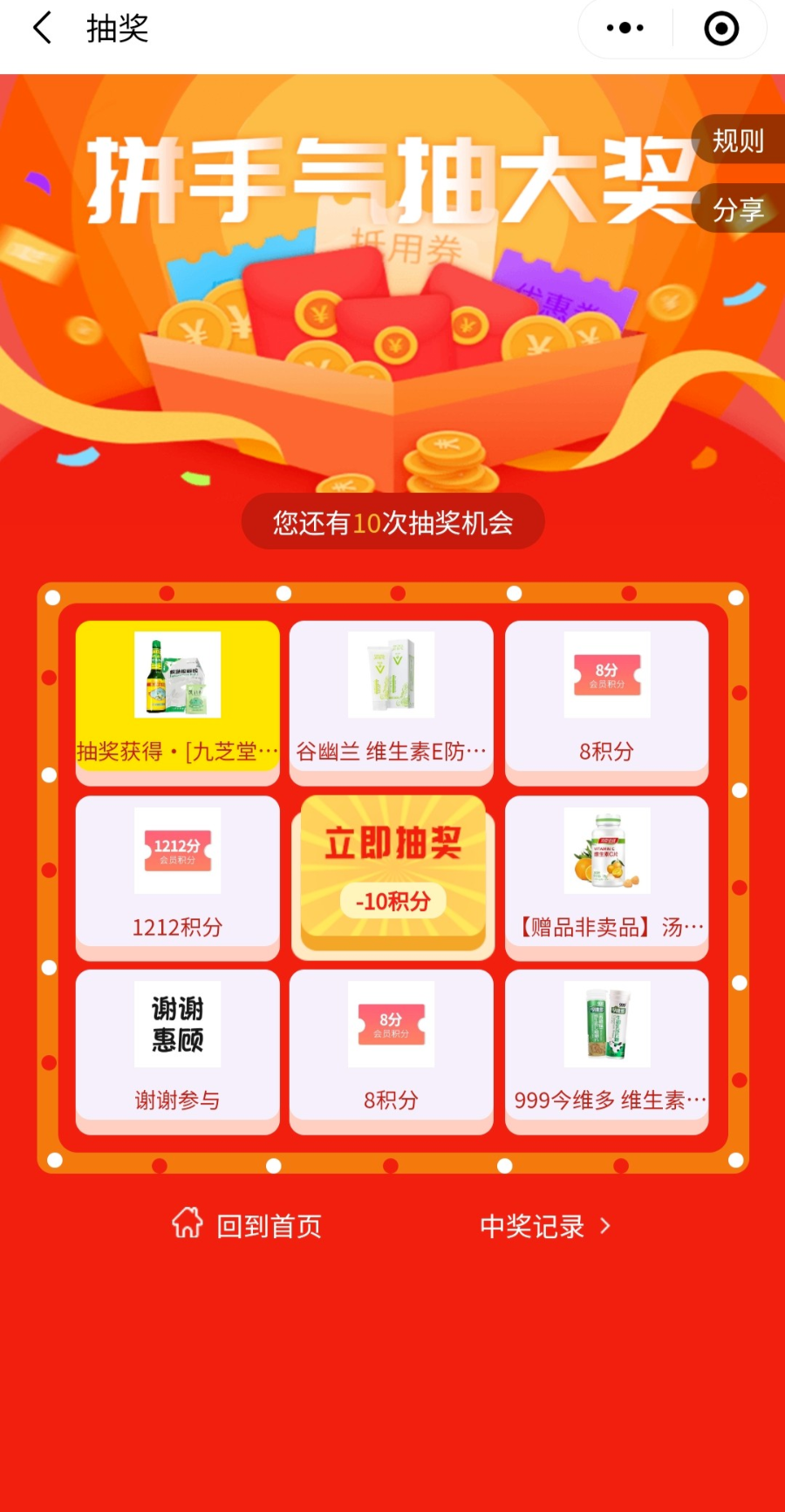Open the 规则 rules panel
This screenshot has width=785, height=1512.
[737, 140]
